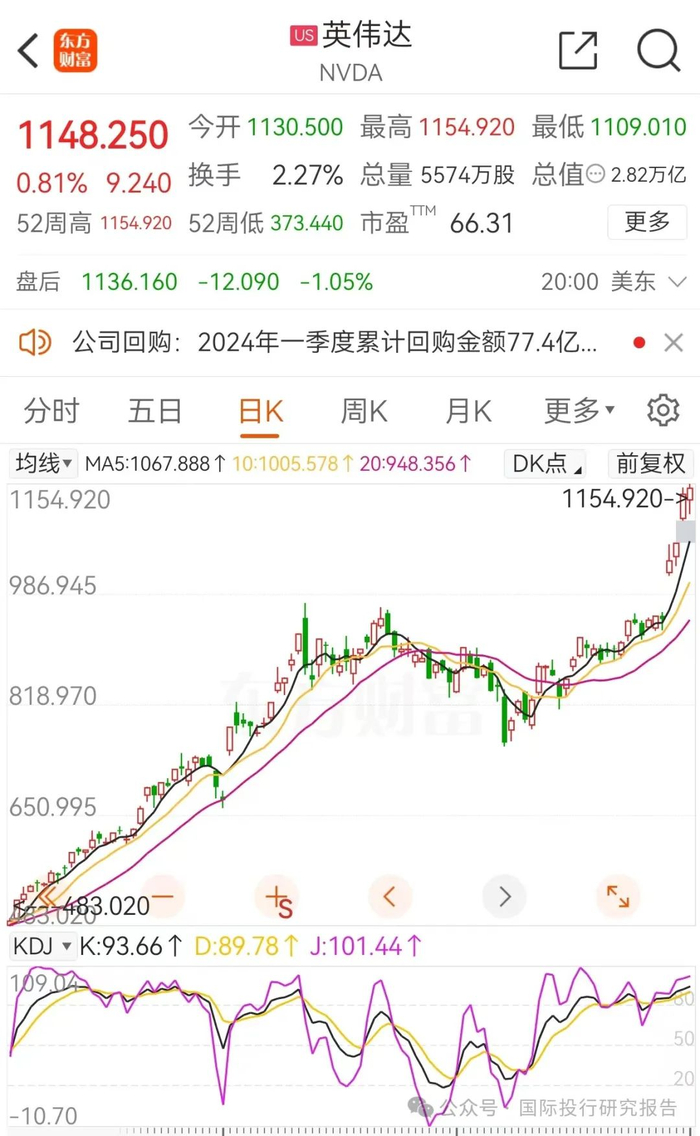Viewport: 700px width, 1136px height.
Task: Dismiss the 公司回购 news banner
Action: click(x=674, y=343)
